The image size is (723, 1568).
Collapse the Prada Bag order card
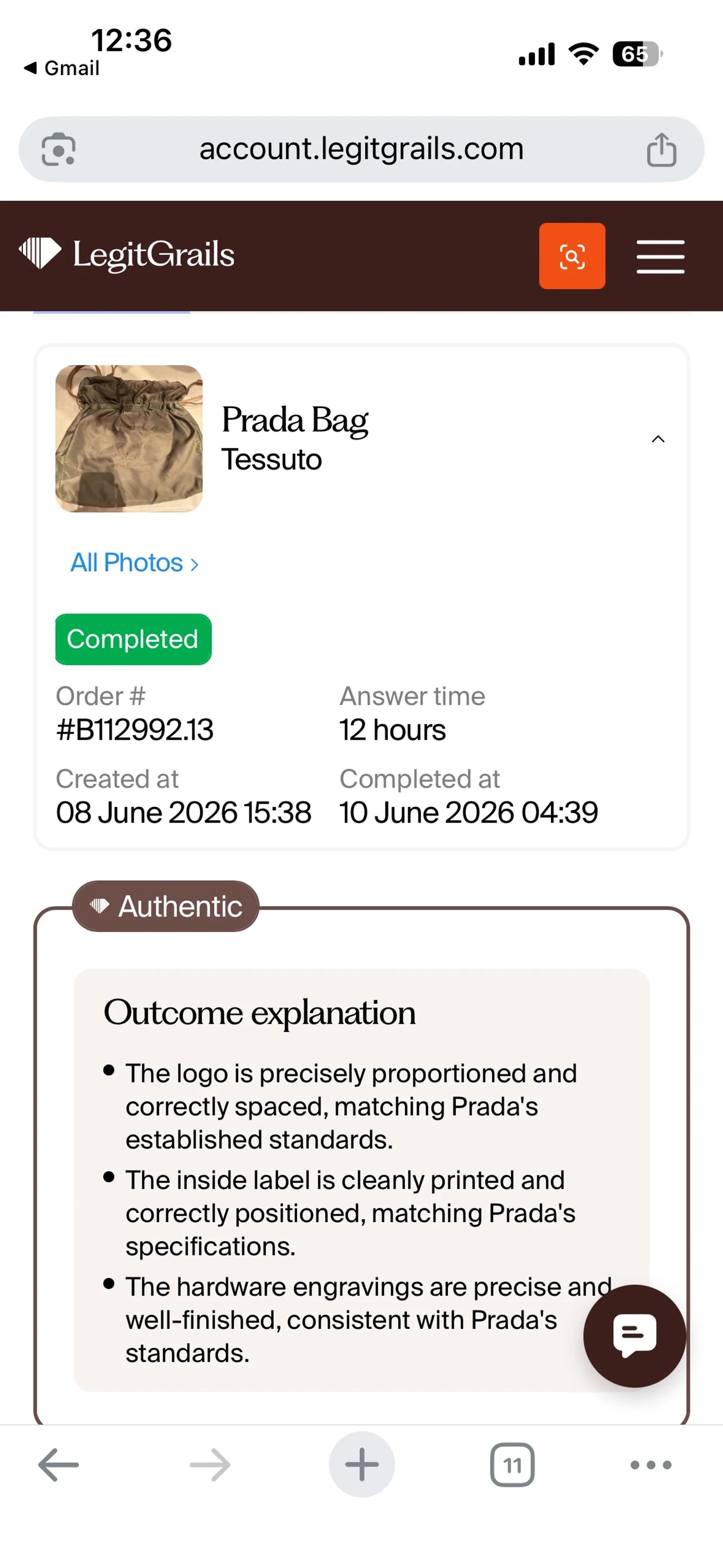658,439
